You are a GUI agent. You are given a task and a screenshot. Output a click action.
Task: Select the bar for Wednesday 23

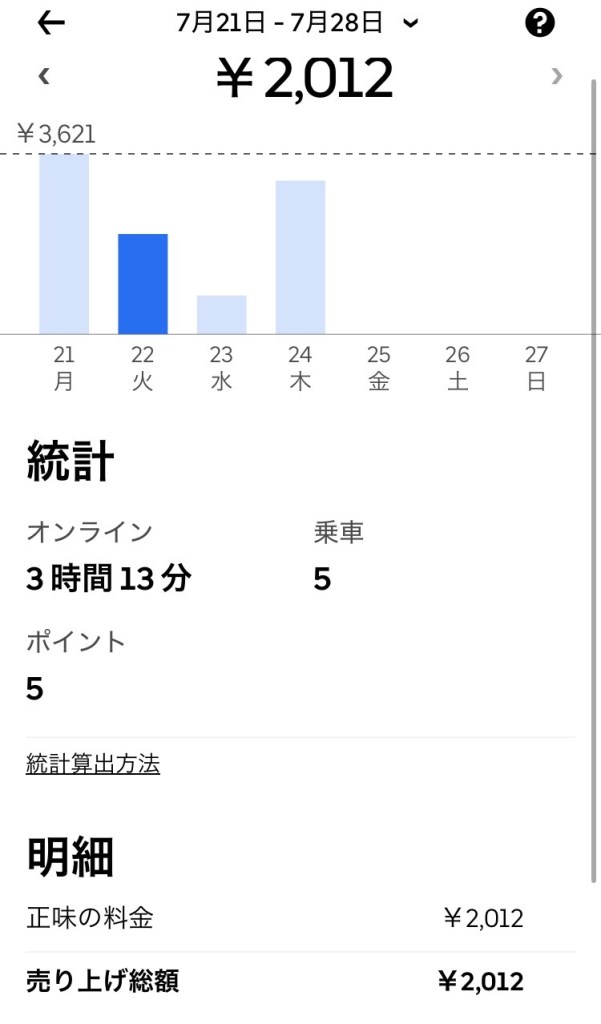click(221, 314)
